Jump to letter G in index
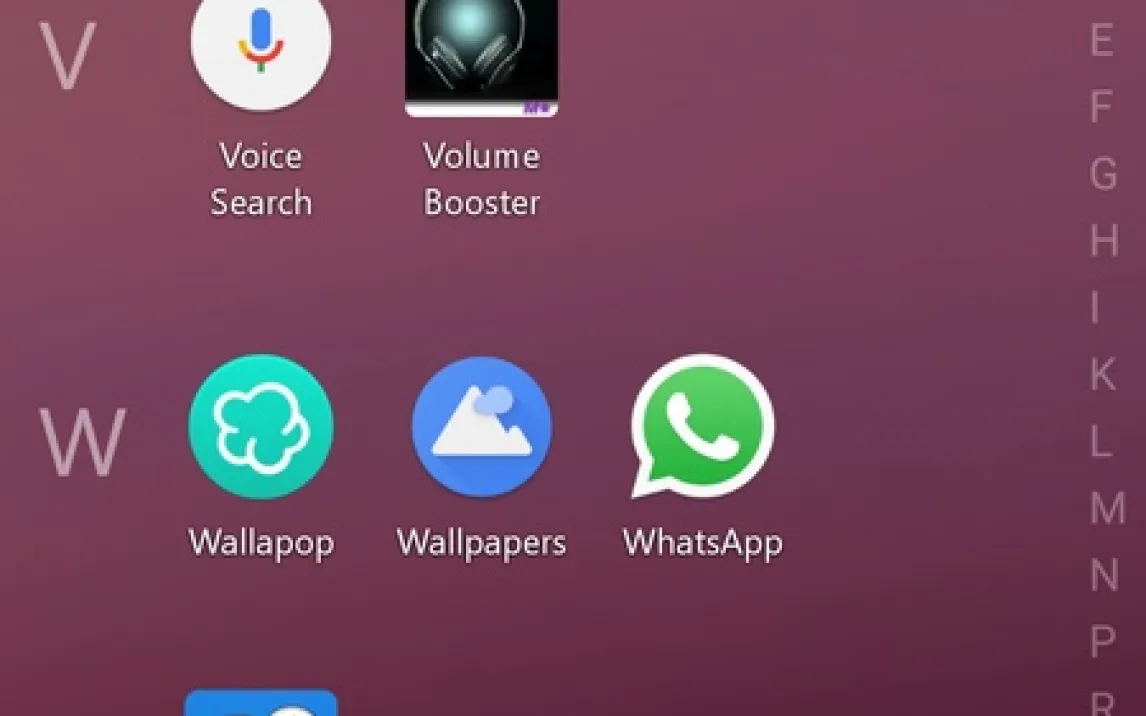1146x716 pixels. (x=1102, y=174)
